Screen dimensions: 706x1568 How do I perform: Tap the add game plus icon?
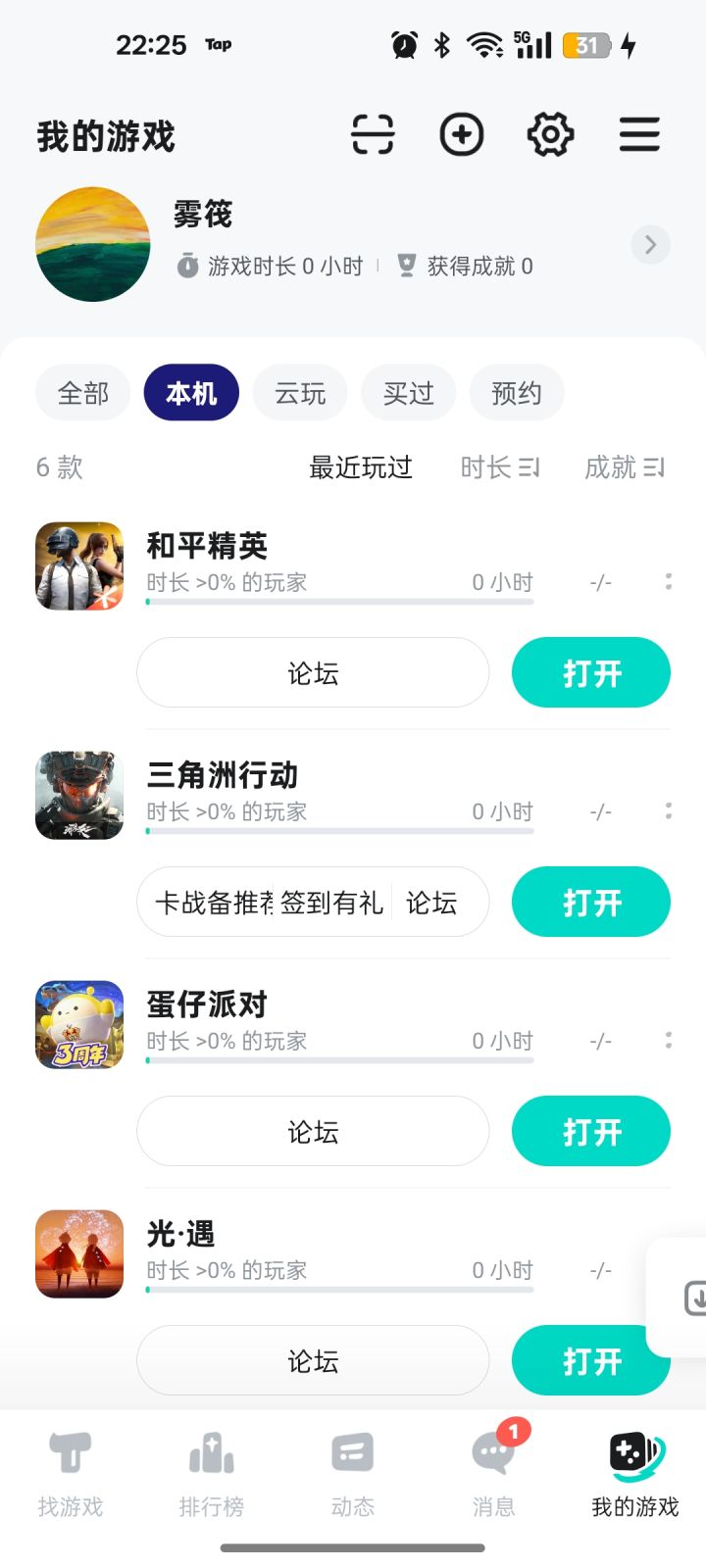(x=461, y=134)
